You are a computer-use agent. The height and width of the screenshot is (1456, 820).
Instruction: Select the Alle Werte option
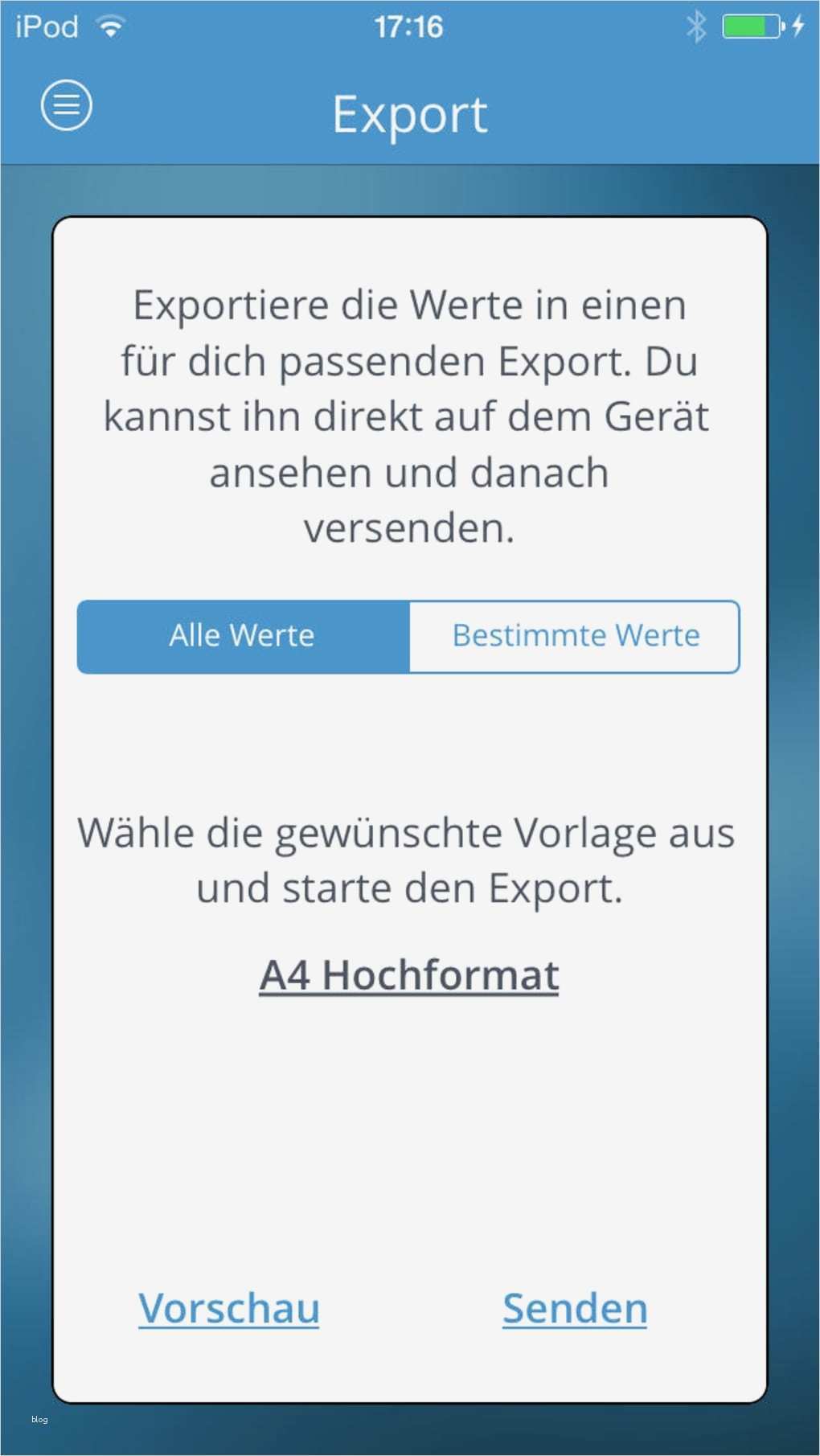click(241, 636)
